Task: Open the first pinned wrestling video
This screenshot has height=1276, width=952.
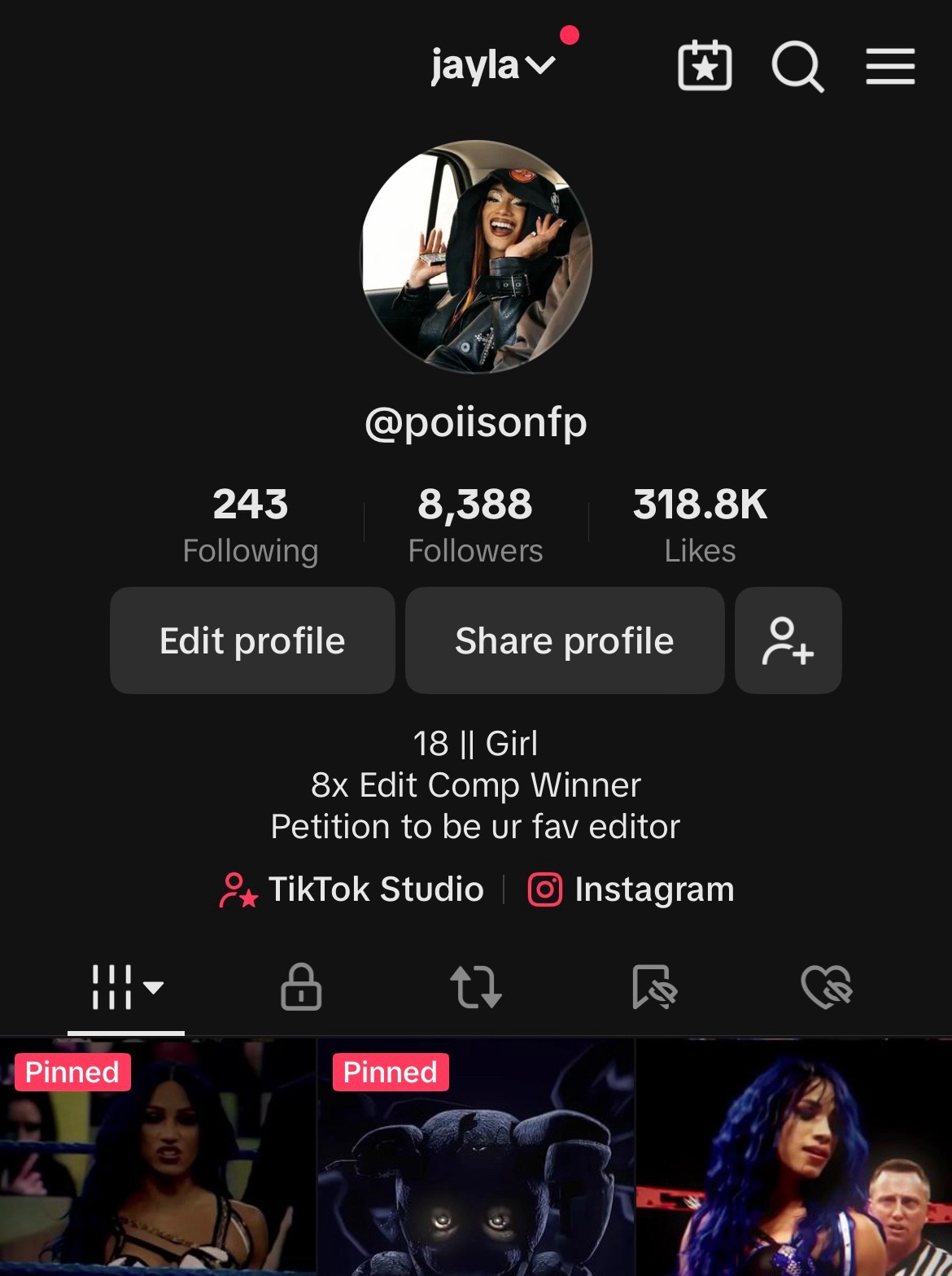Action: 158,1158
